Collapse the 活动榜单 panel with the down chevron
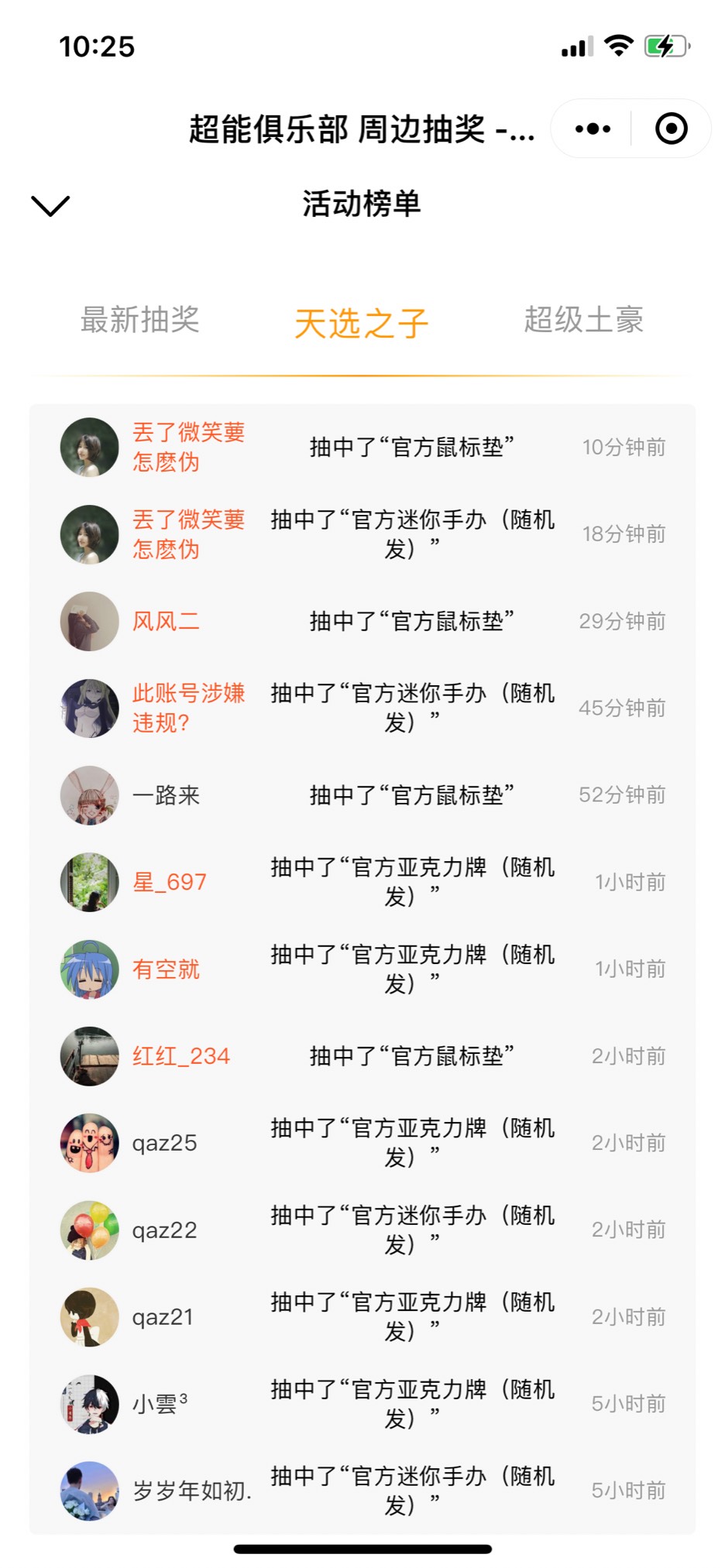 [x=50, y=205]
